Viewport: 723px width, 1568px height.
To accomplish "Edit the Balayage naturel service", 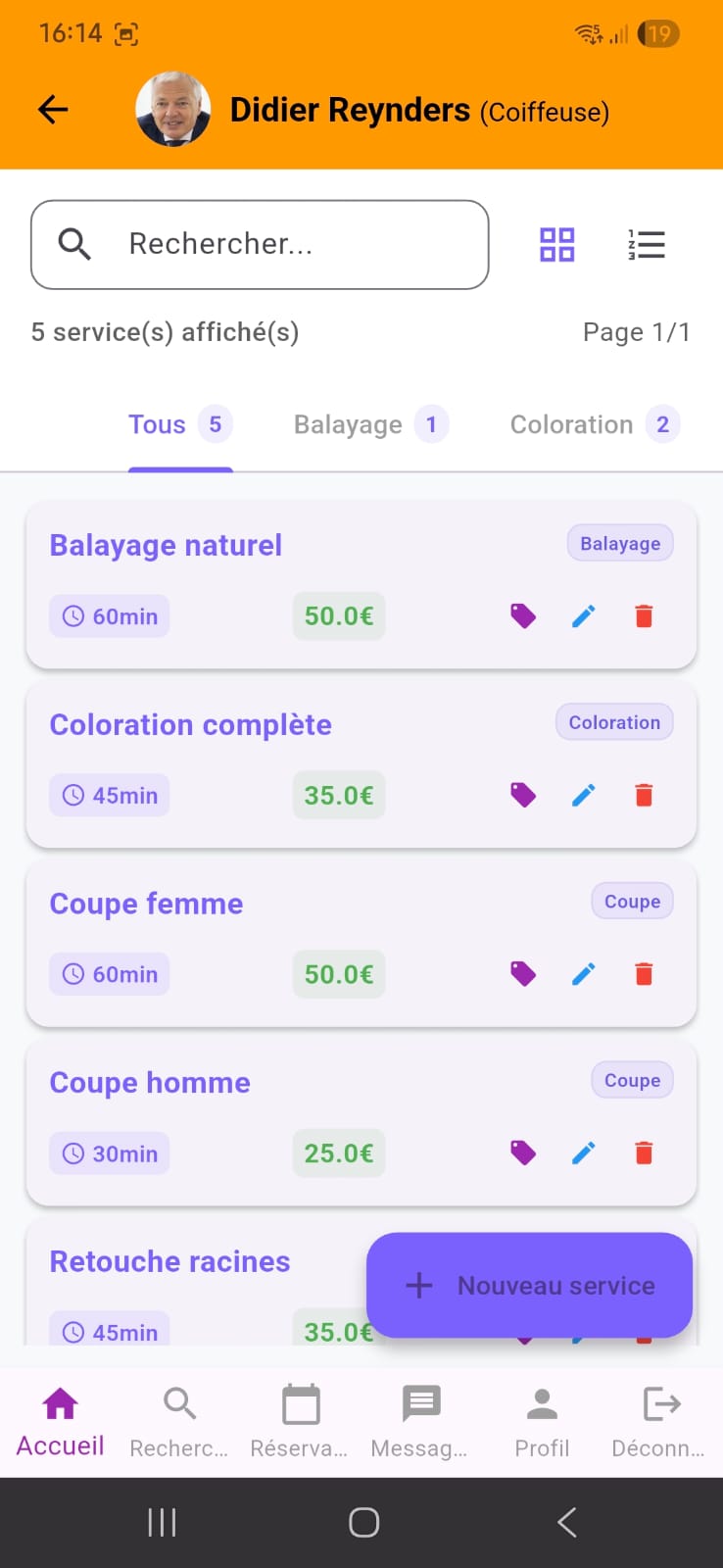I will coord(584,616).
